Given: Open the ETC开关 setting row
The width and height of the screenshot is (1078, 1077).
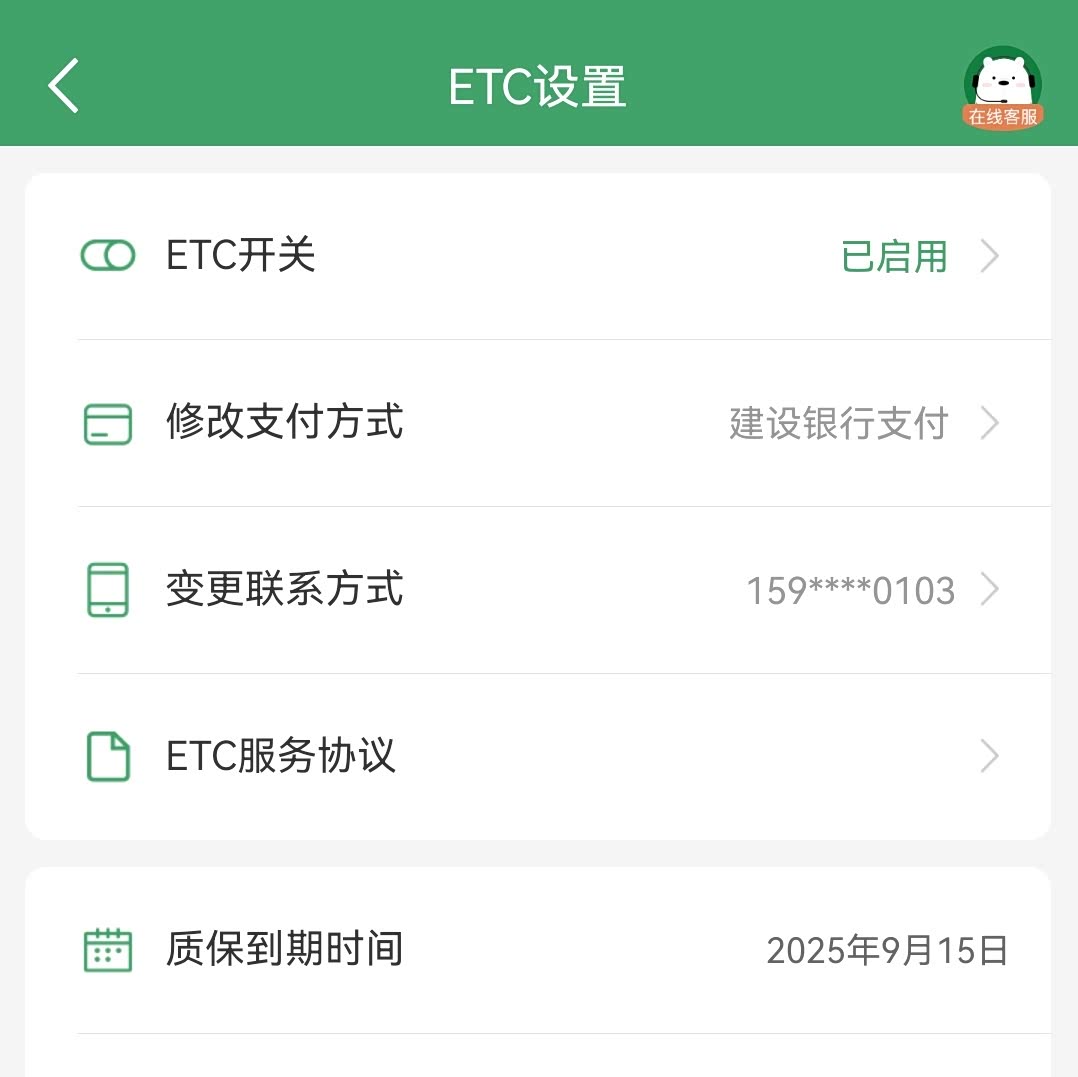Looking at the screenshot, I should tap(540, 257).
